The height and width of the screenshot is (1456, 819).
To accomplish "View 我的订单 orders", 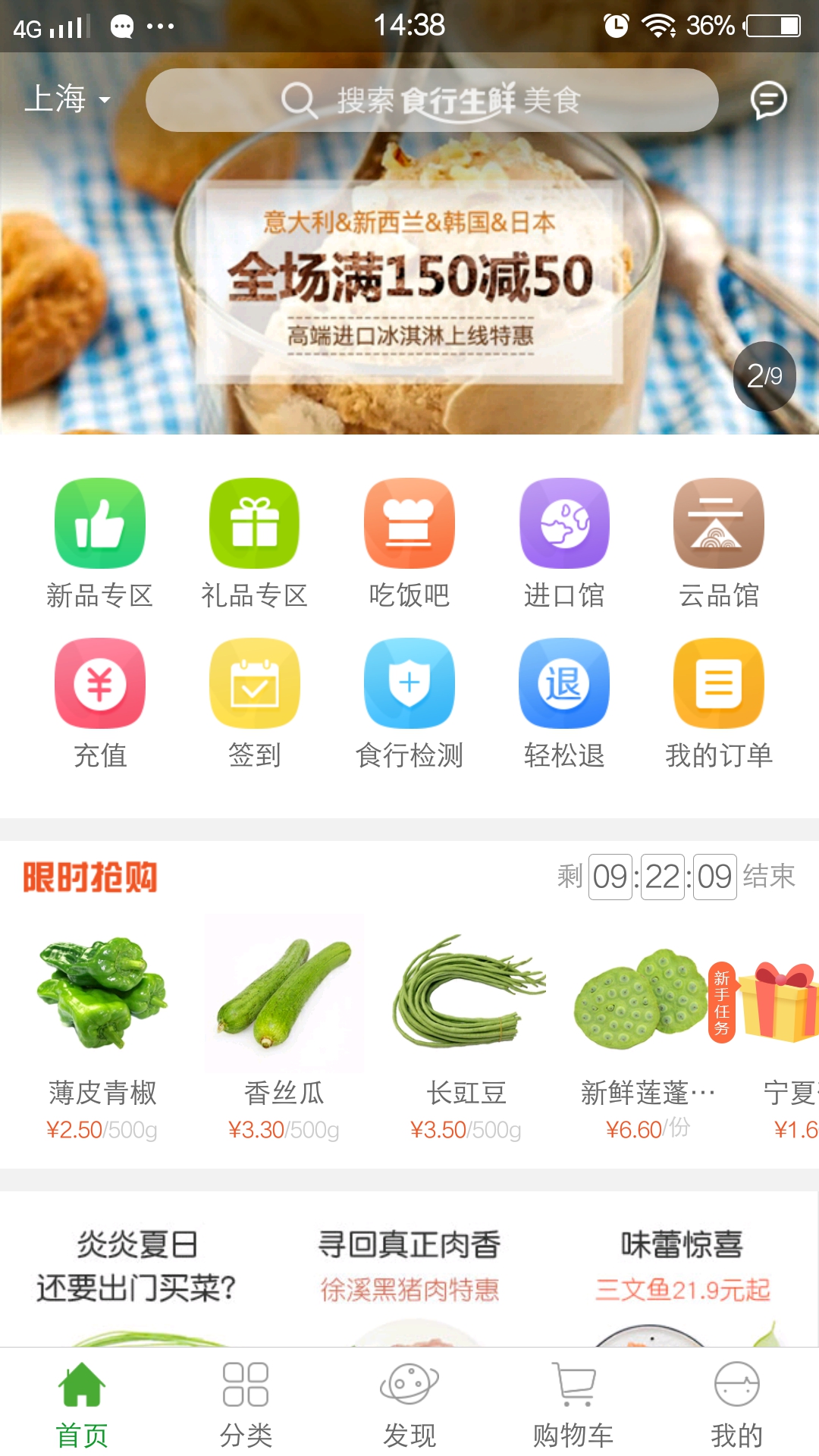I will tap(719, 703).
